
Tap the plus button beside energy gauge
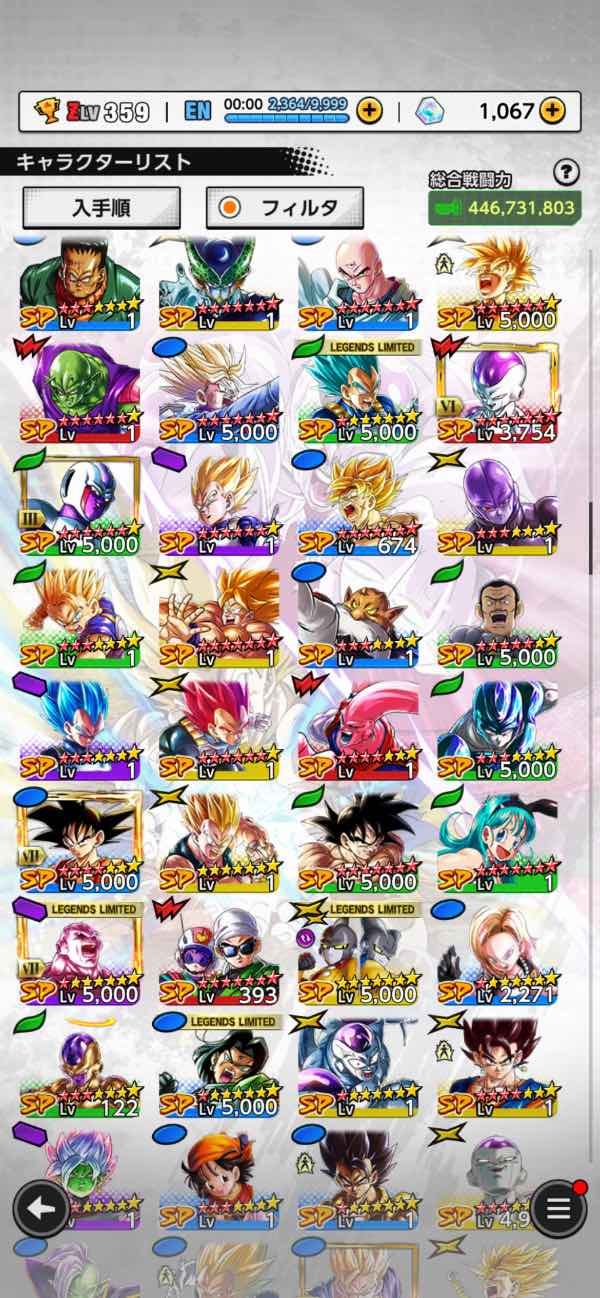pos(369,110)
